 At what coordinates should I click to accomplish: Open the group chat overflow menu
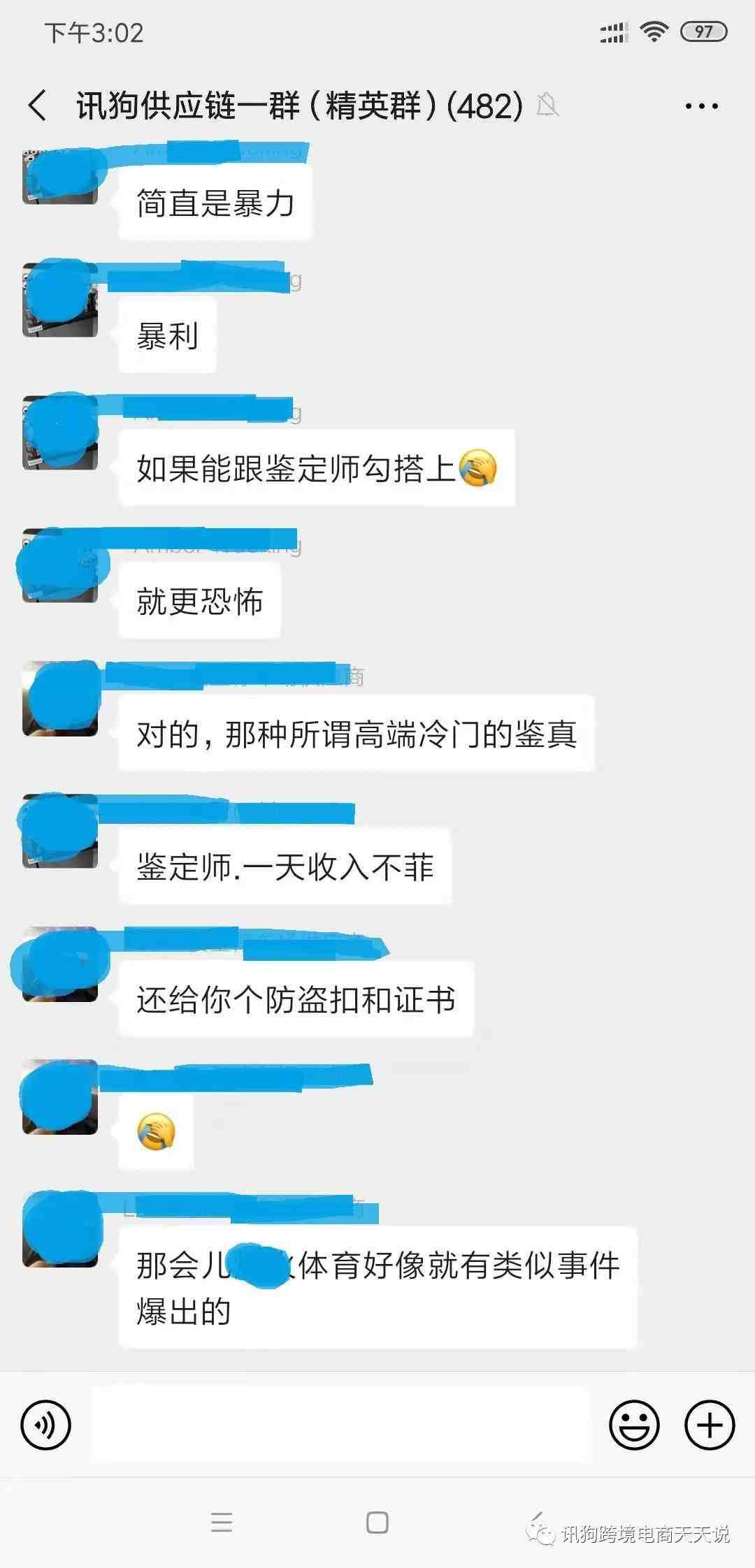tap(701, 106)
